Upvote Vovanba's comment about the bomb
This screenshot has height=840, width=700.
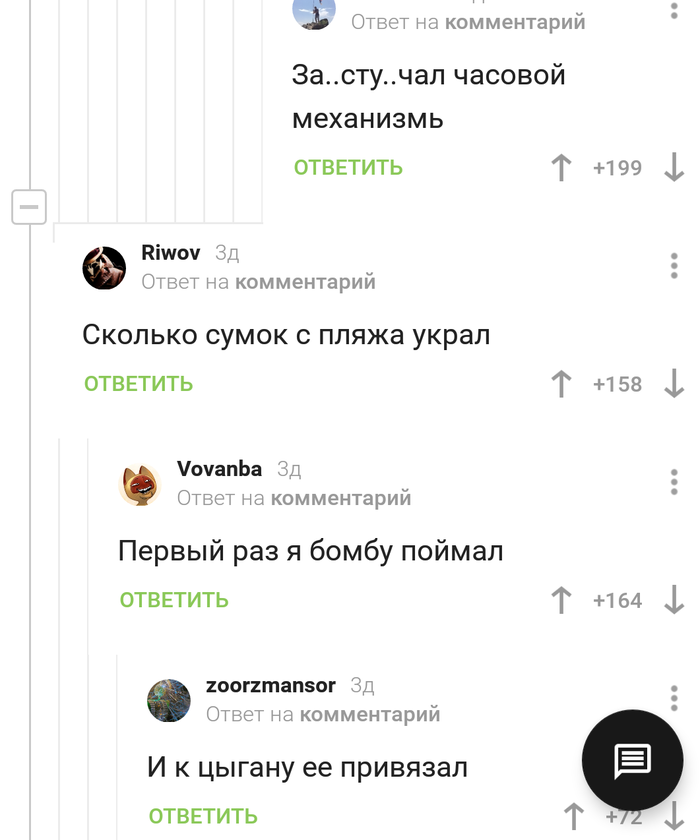pyautogui.click(x=562, y=600)
